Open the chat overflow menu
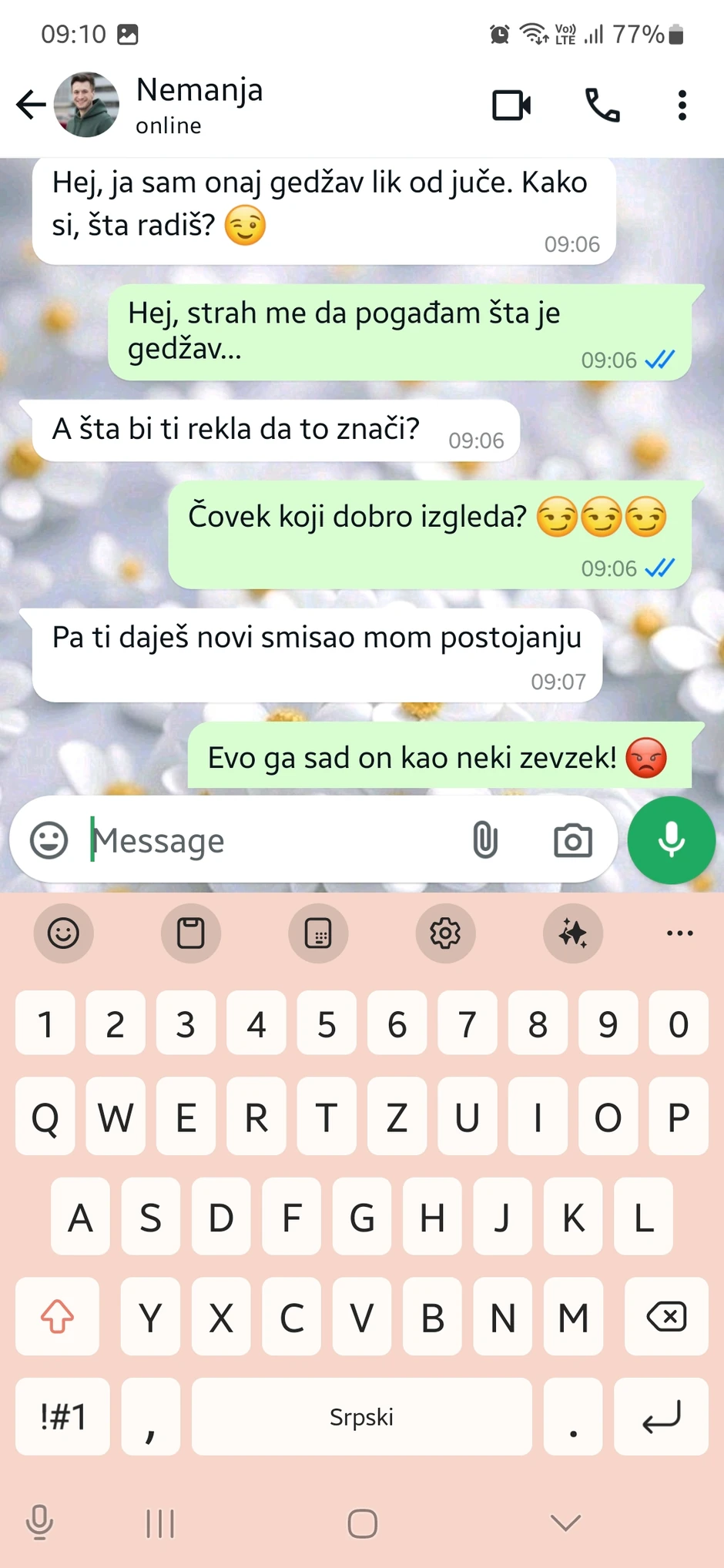724x1568 pixels. point(682,106)
